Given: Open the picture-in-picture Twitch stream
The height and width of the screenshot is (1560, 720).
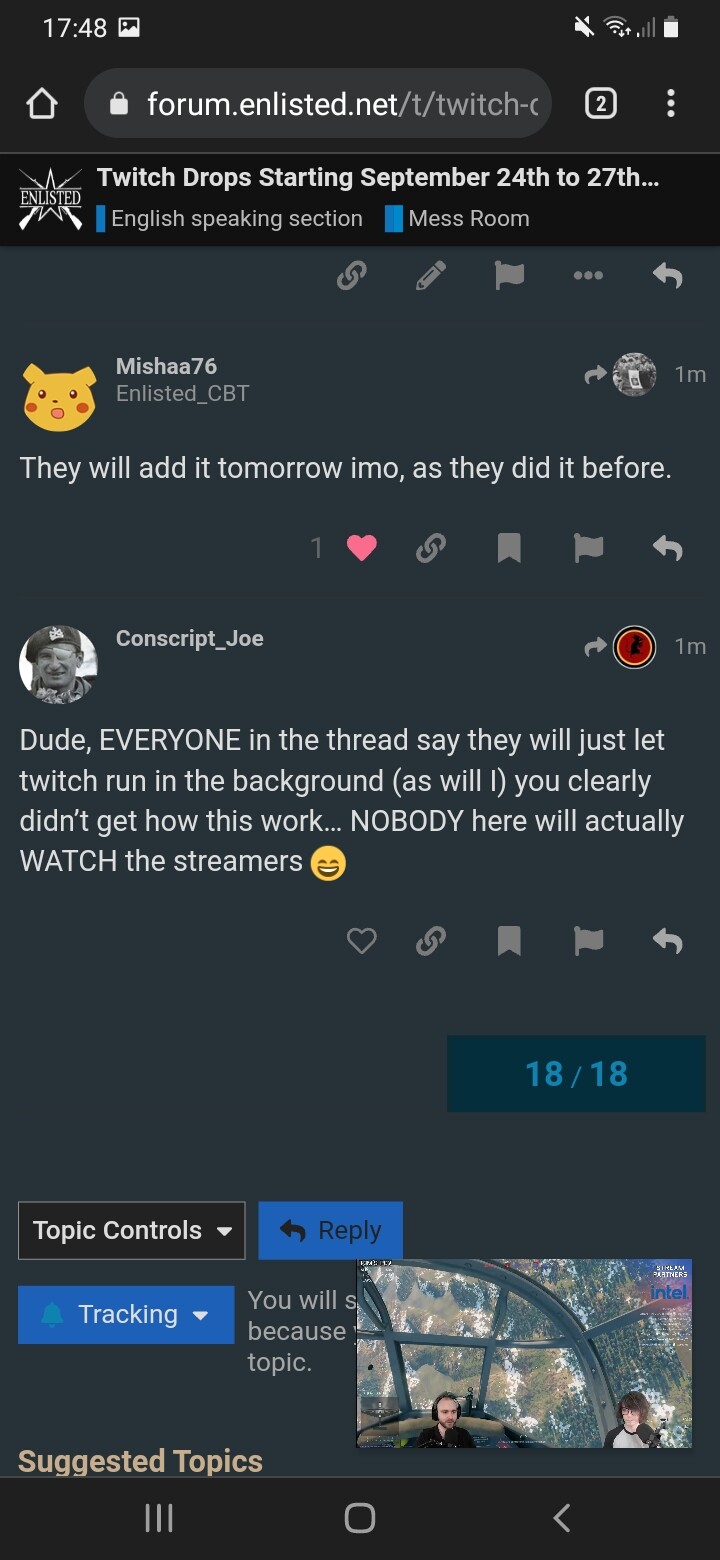Looking at the screenshot, I should (x=524, y=1353).
